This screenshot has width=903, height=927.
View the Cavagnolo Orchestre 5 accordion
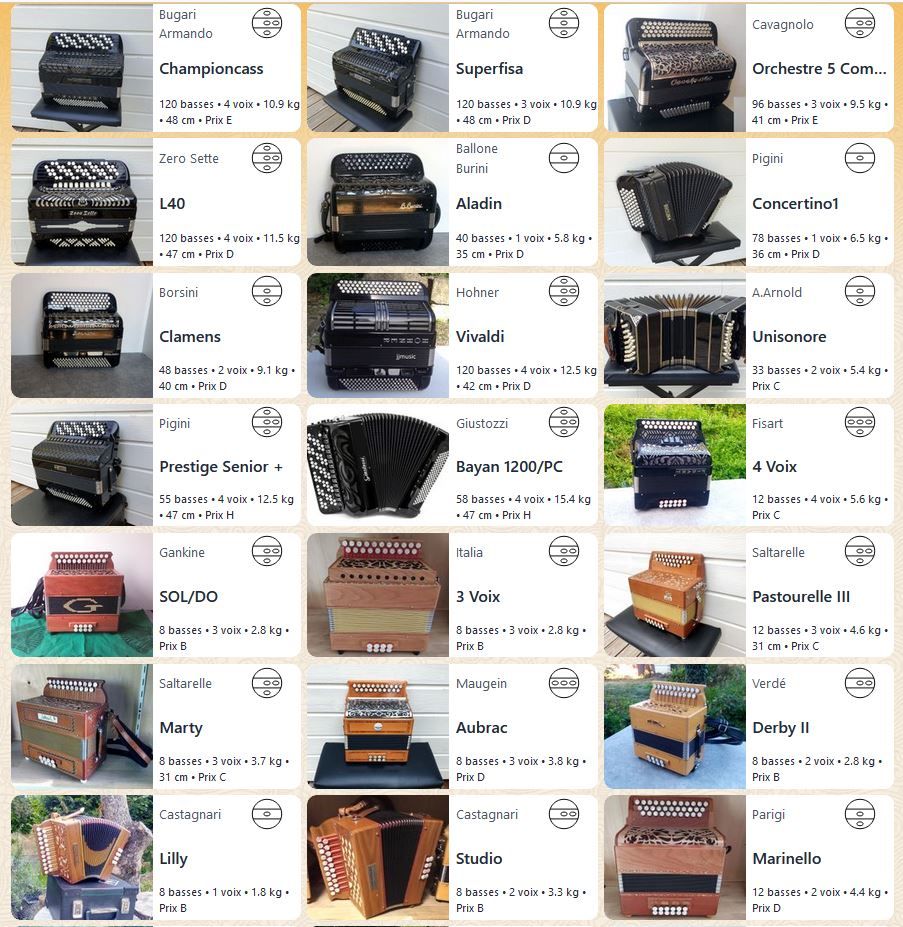(x=818, y=69)
